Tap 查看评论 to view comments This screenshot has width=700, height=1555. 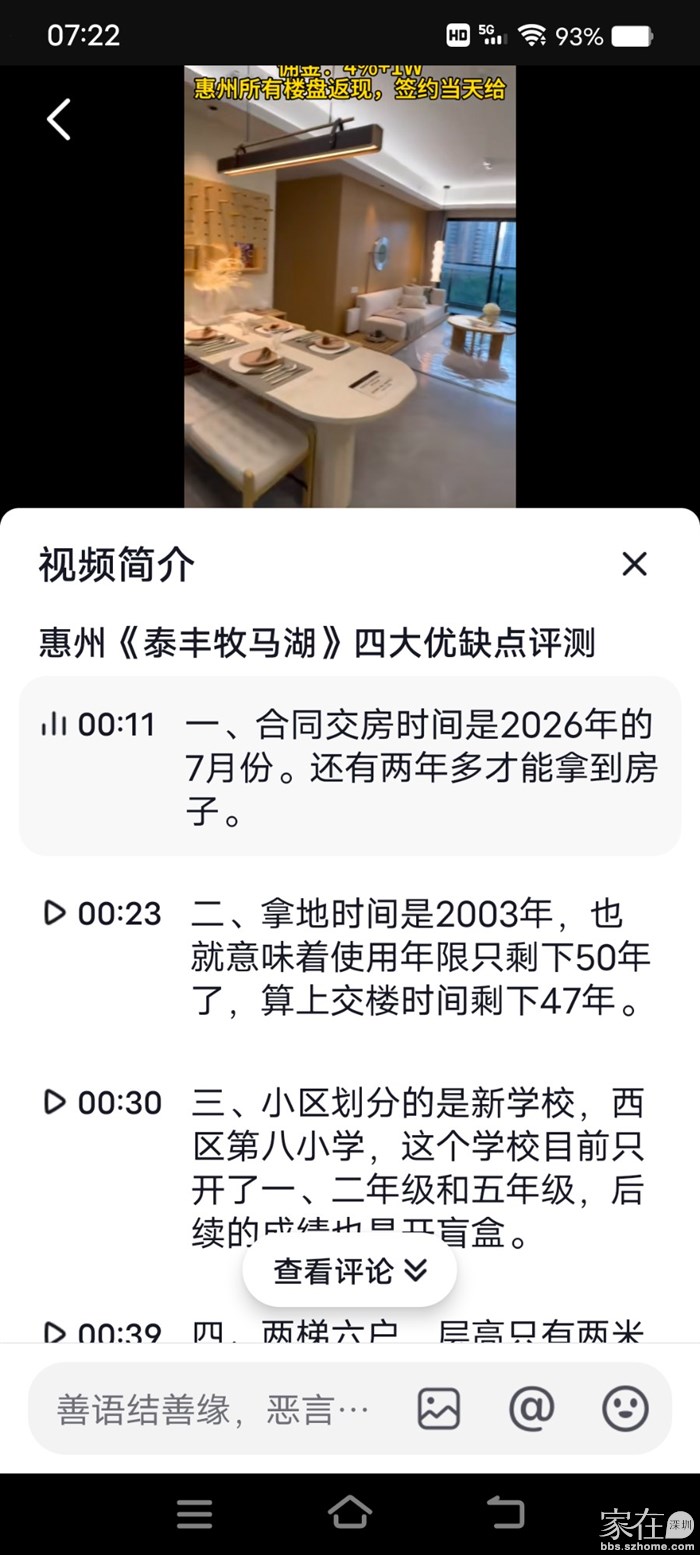[x=350, y=1271]
